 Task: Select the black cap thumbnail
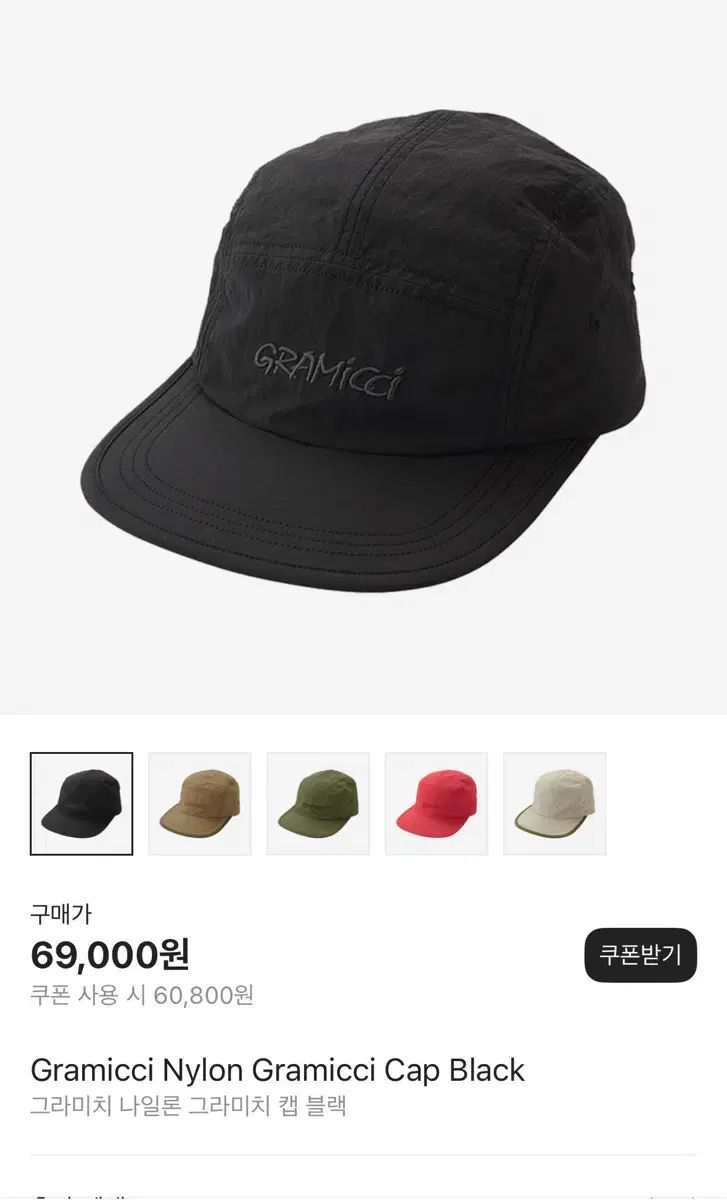81,803
